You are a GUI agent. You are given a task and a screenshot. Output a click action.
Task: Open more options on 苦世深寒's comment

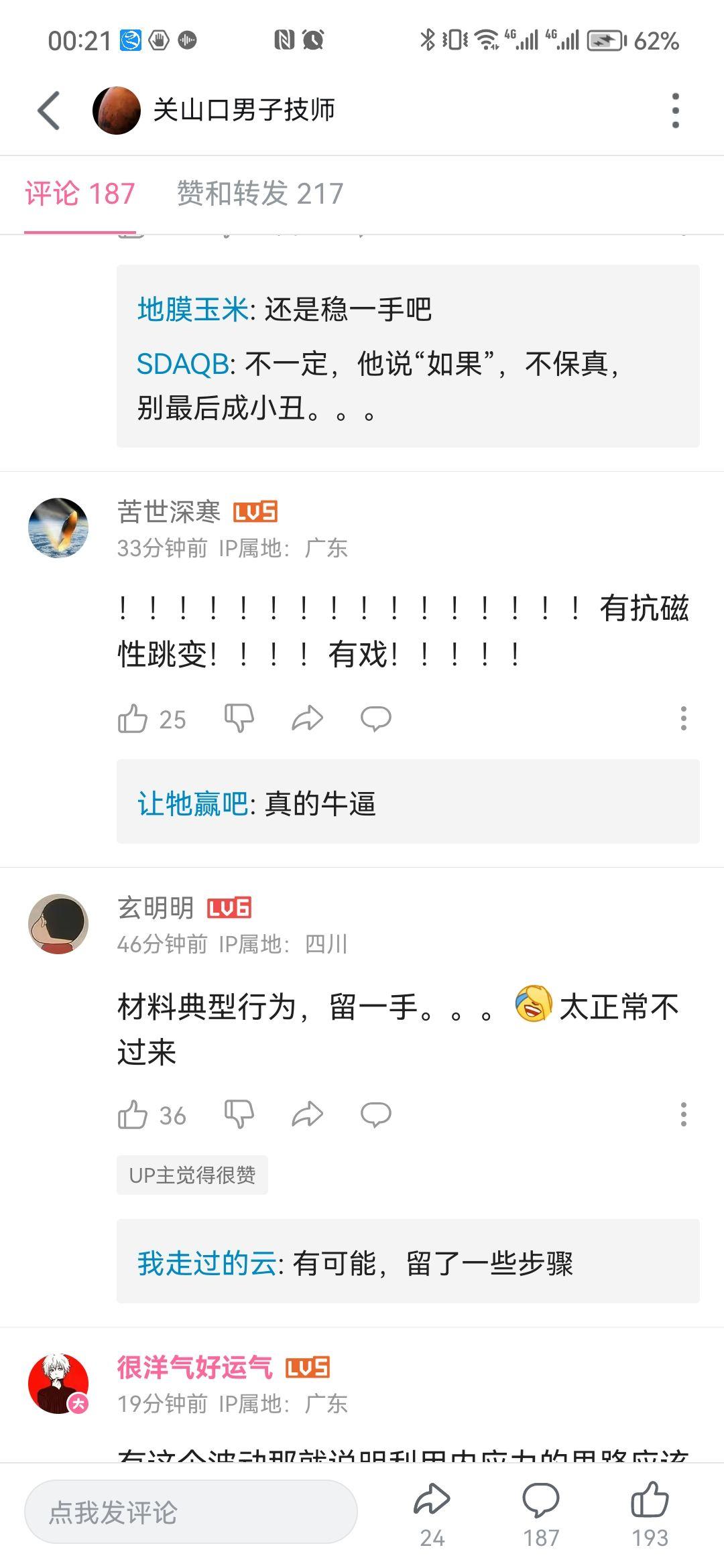pyautogui.click(x=683, y=718)
